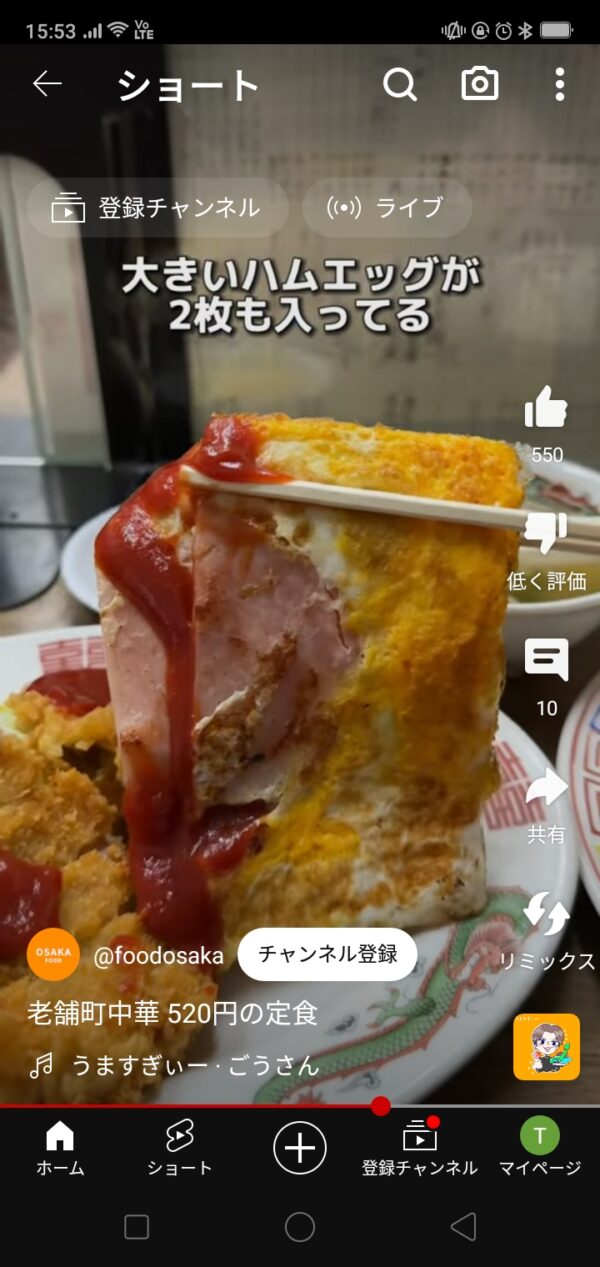The width and height of the screenshot is (600, 1267).
Task: Open the sound thumbnail icon
Action: pos(546,1047)
